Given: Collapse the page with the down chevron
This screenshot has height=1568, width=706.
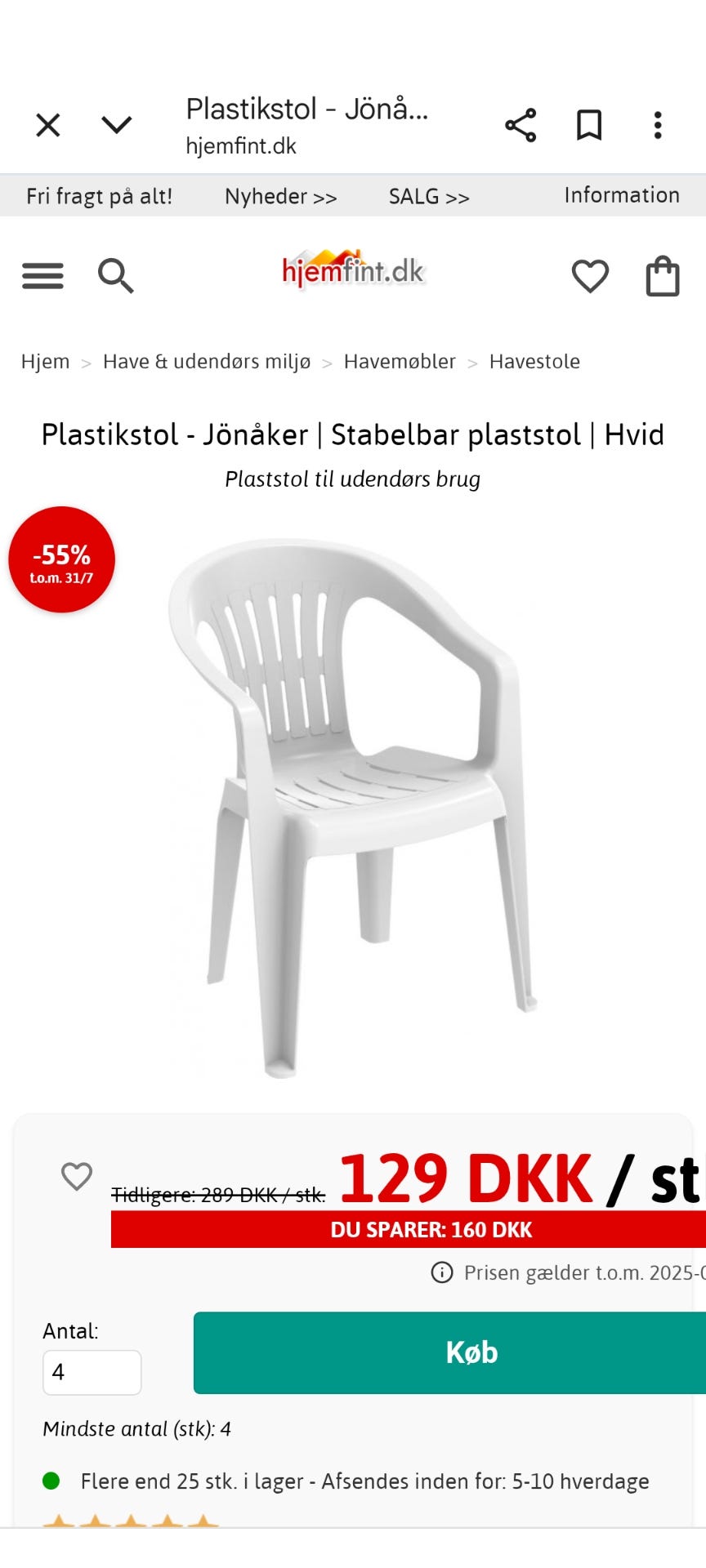Looking at the screenshot, I should point(117,124).
